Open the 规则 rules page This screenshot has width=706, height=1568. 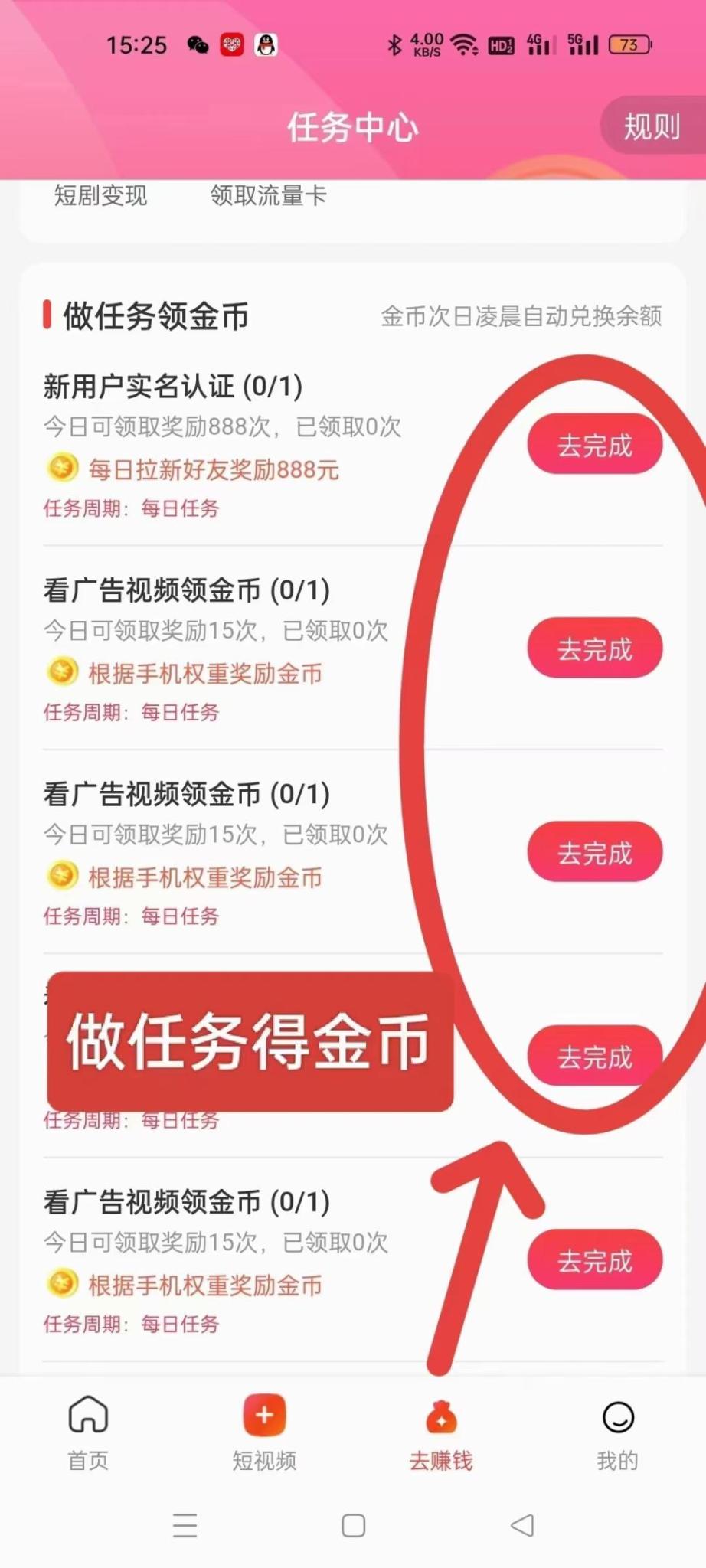pos(652,126)
